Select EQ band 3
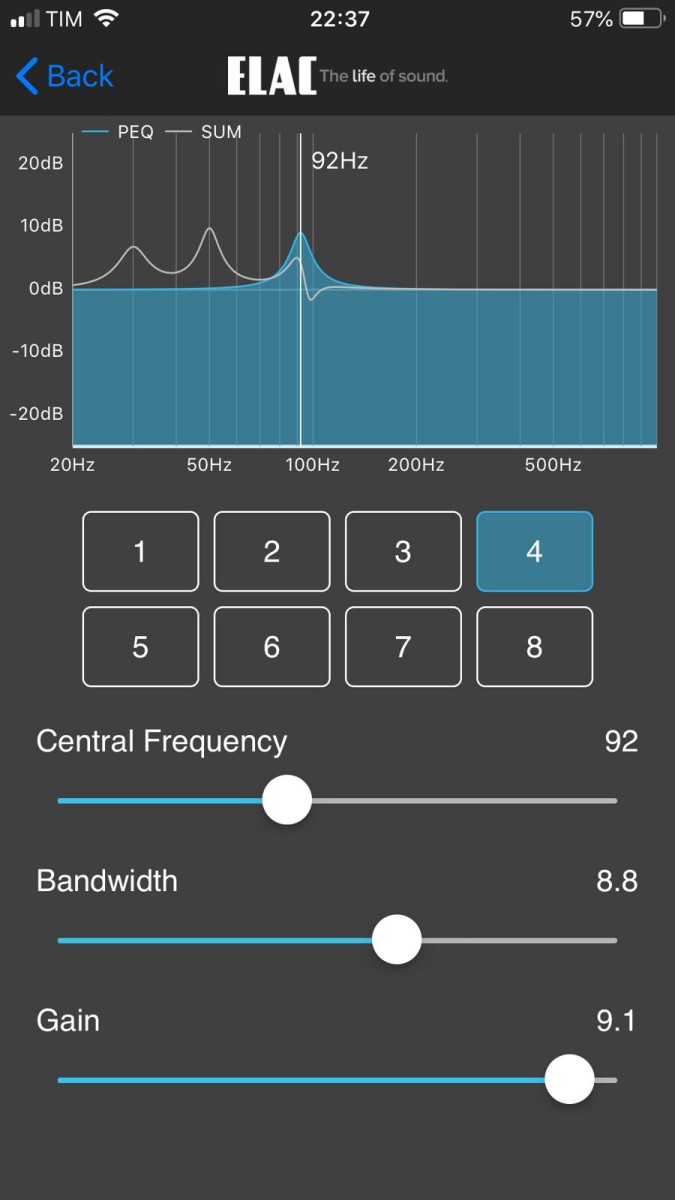Viewport: 675px width, 1200px height. pos(403,551)
